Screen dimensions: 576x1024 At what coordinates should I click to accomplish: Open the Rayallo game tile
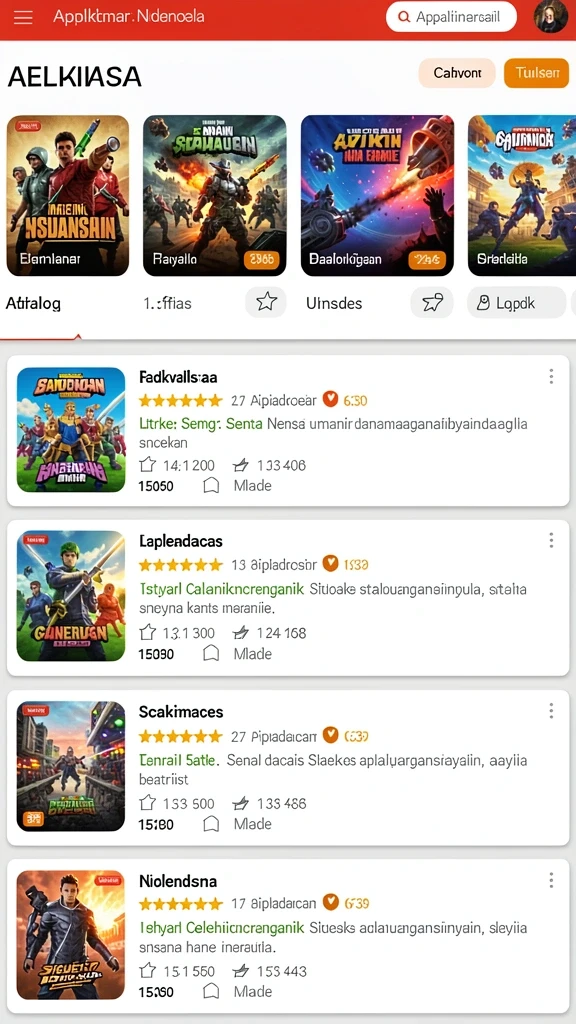pos(215,196)
